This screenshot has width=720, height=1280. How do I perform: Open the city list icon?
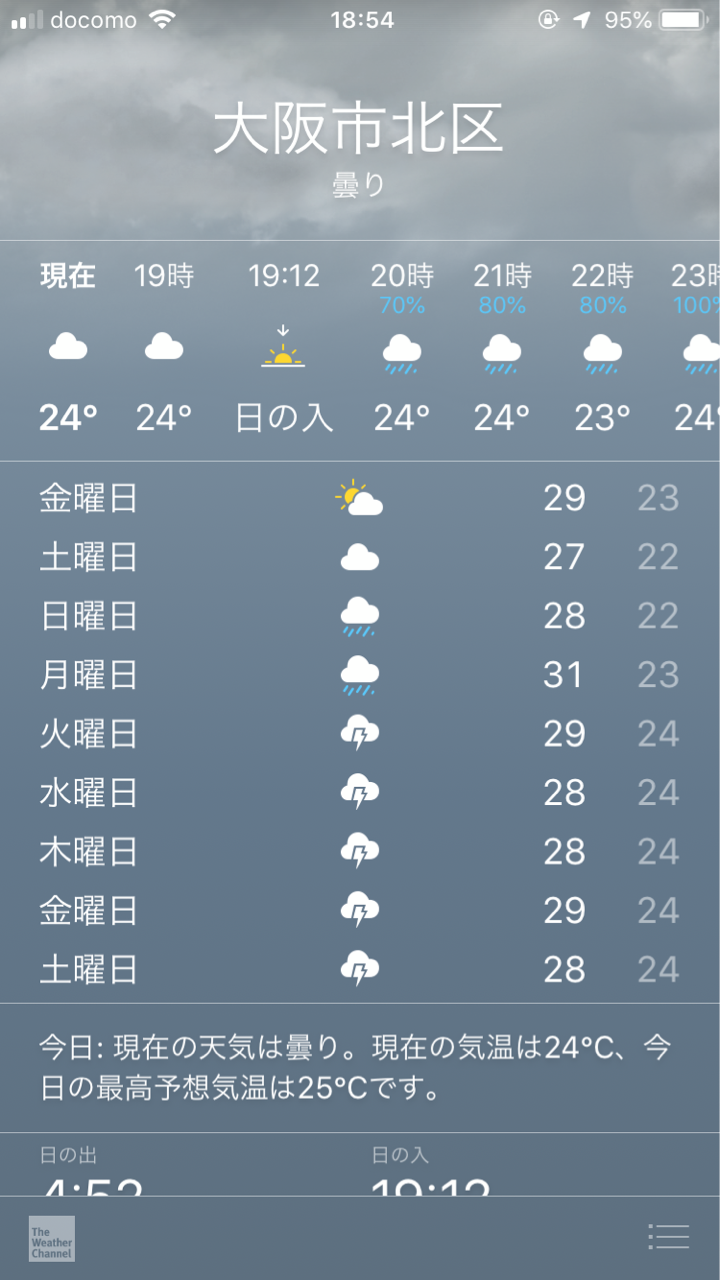point(668,1237)
